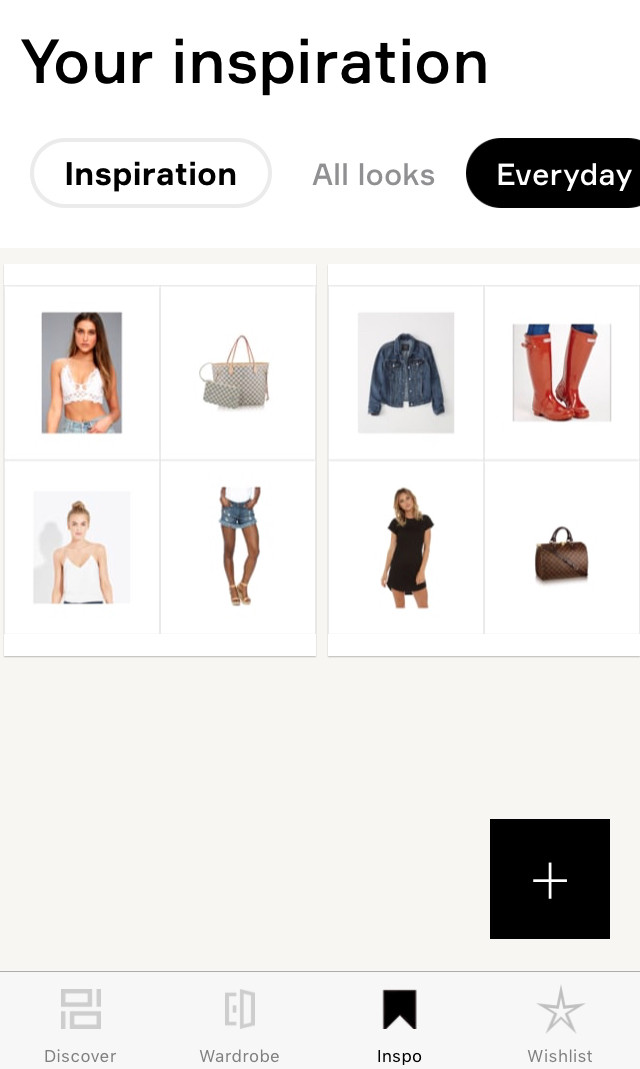Select the Inspiration chip
This screenshot has height=1069, width=640.
[151, 173]
